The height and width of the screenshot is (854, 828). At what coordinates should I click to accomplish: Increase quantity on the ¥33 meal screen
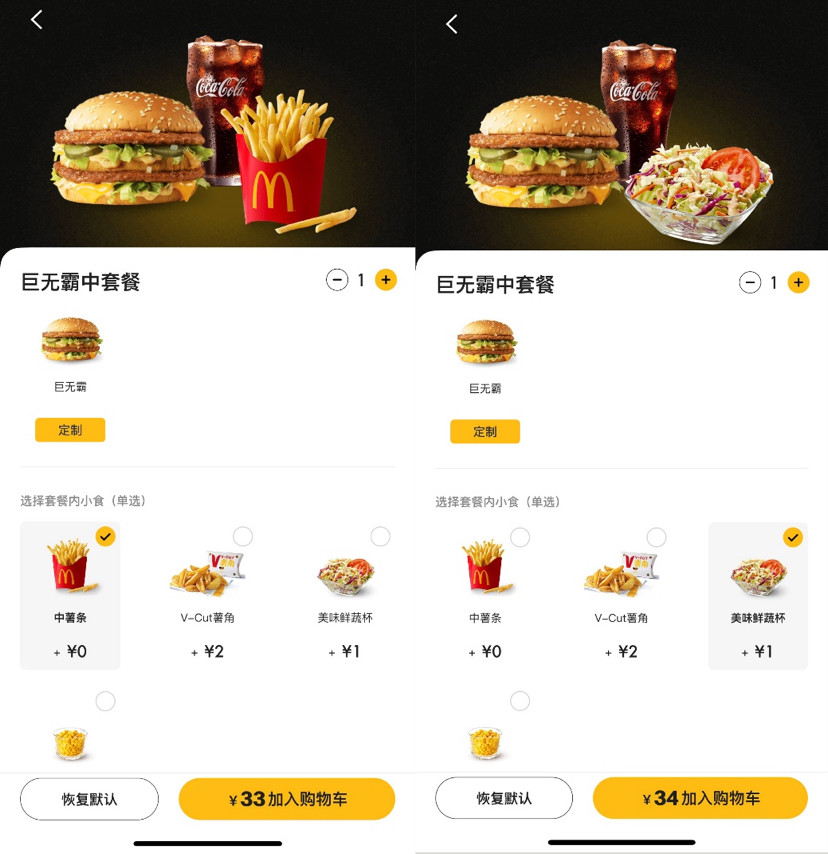(x=386, y=280)
